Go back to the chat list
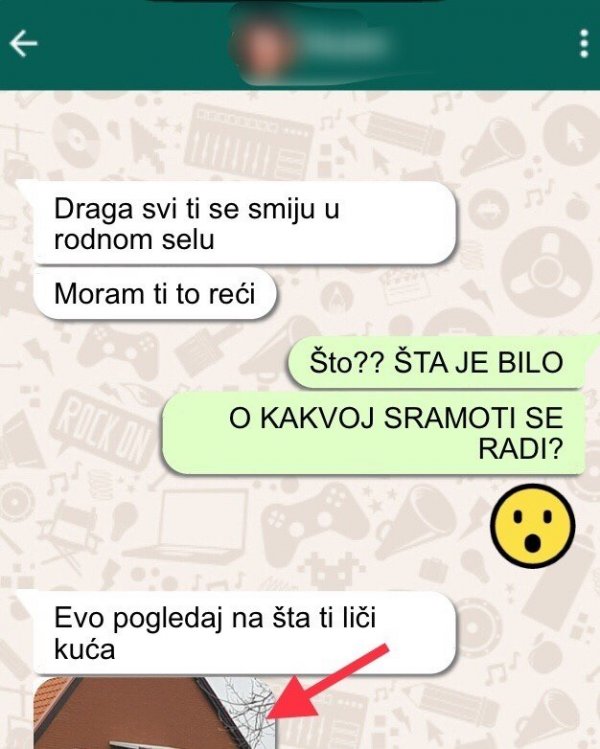 [23, 45]
